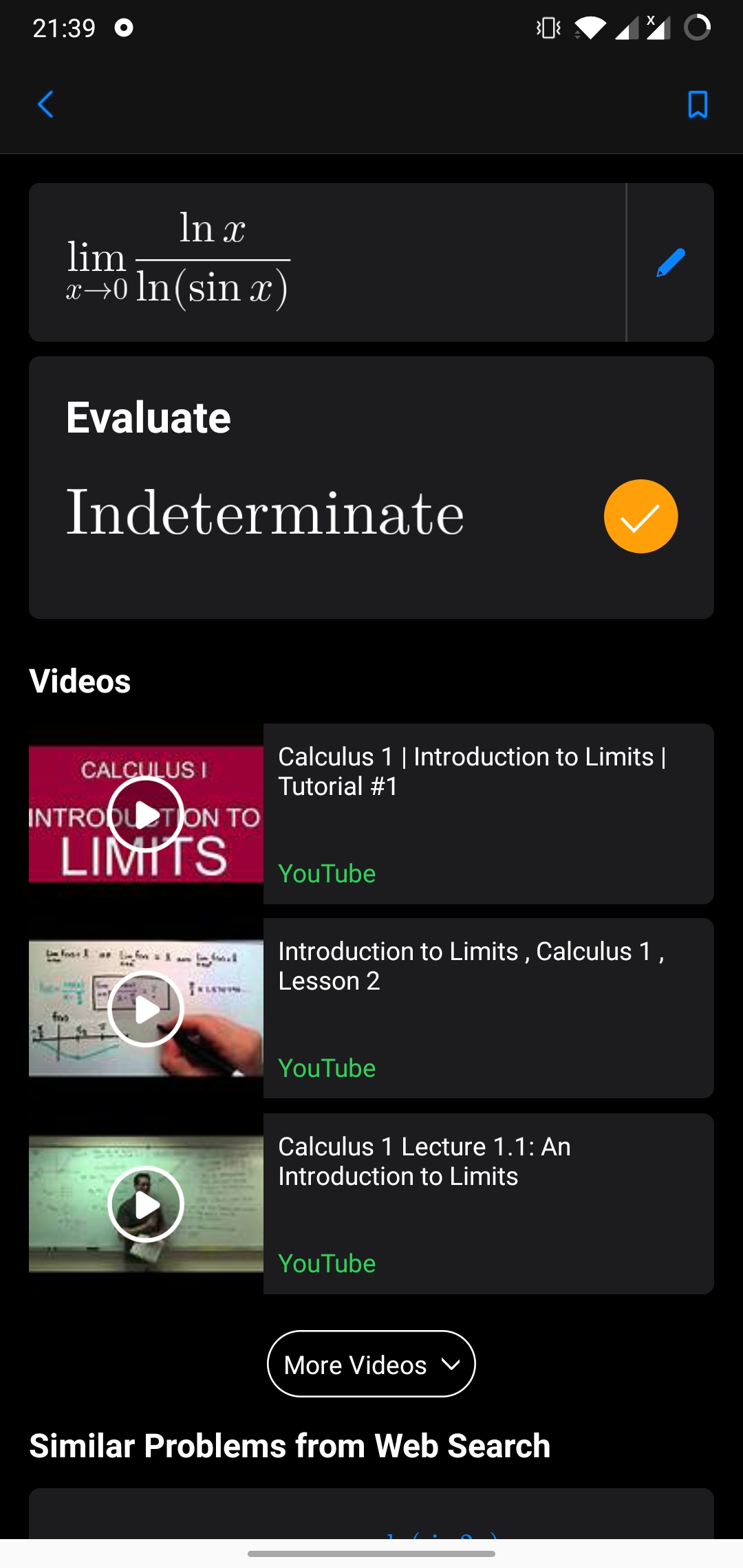Viewport: 743px width, 1568px height.
Task: Bookmark this math problem
Action: tap(698, 105)
